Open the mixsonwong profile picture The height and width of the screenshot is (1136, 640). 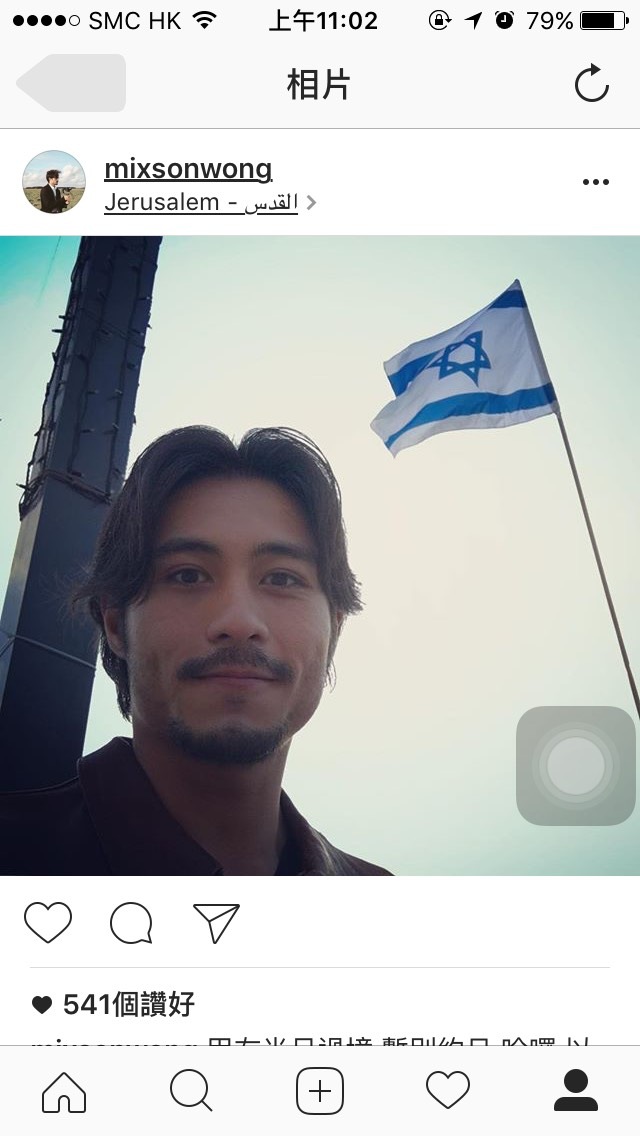[x=54, y=182]
